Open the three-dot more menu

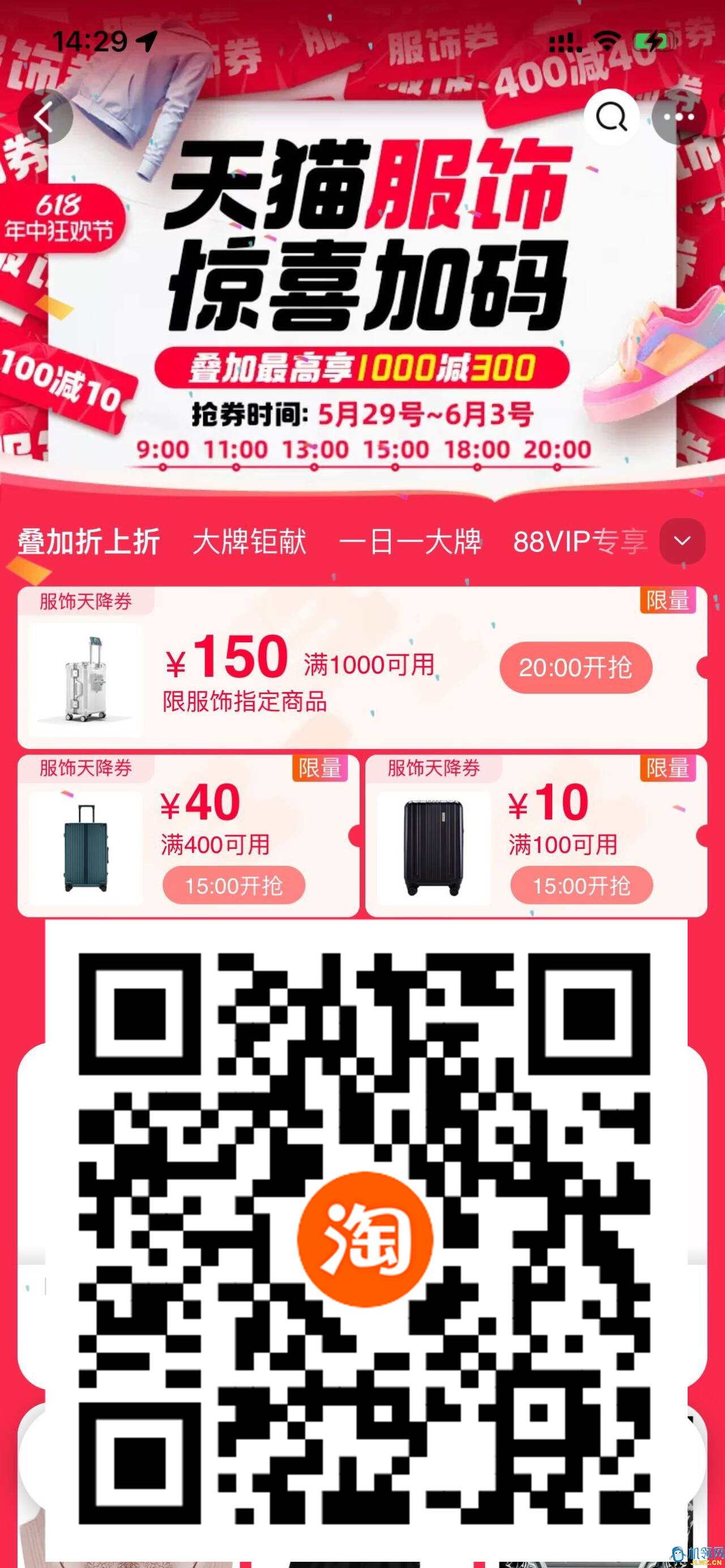pos(680,117)
